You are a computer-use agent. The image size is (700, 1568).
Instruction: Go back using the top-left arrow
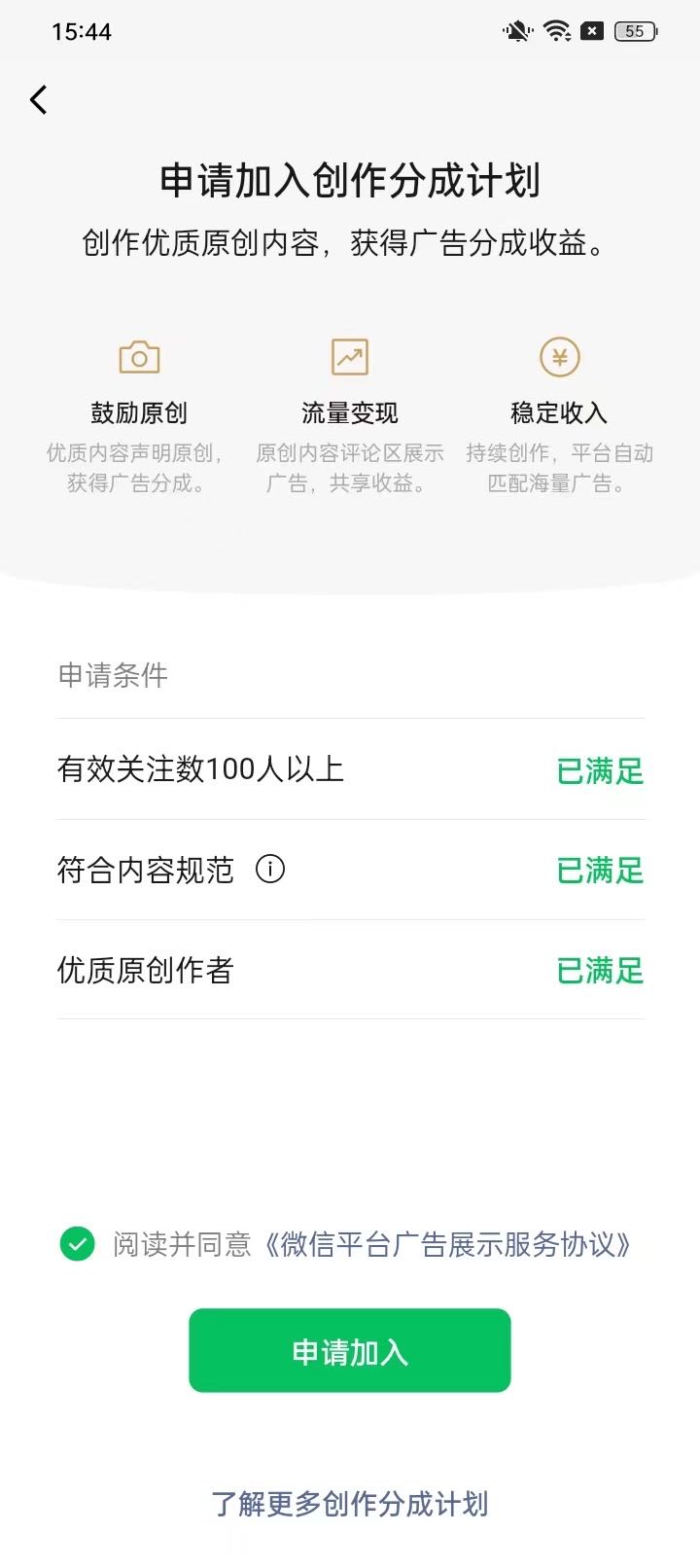39,99
